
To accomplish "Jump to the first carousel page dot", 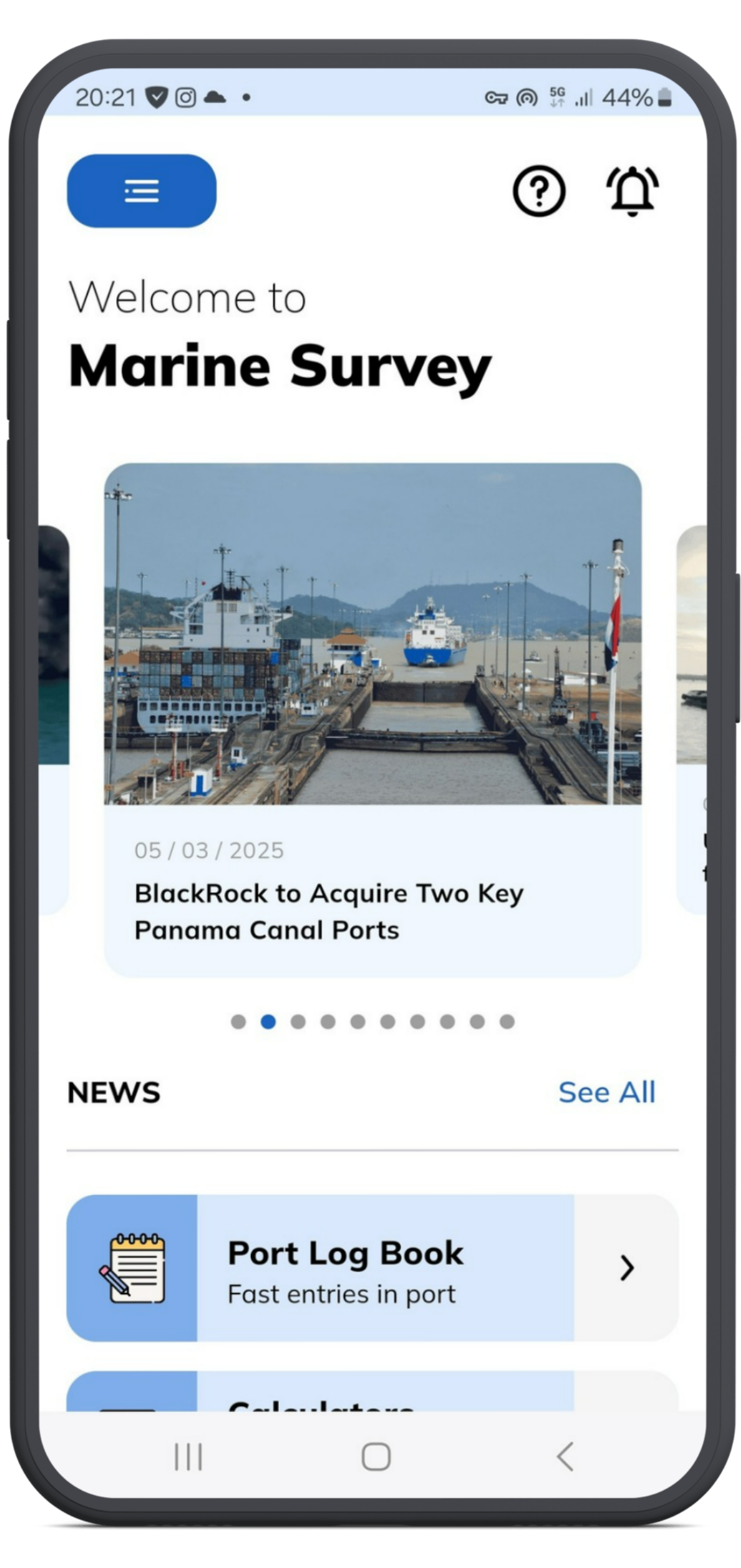I will coord(238,1021).
